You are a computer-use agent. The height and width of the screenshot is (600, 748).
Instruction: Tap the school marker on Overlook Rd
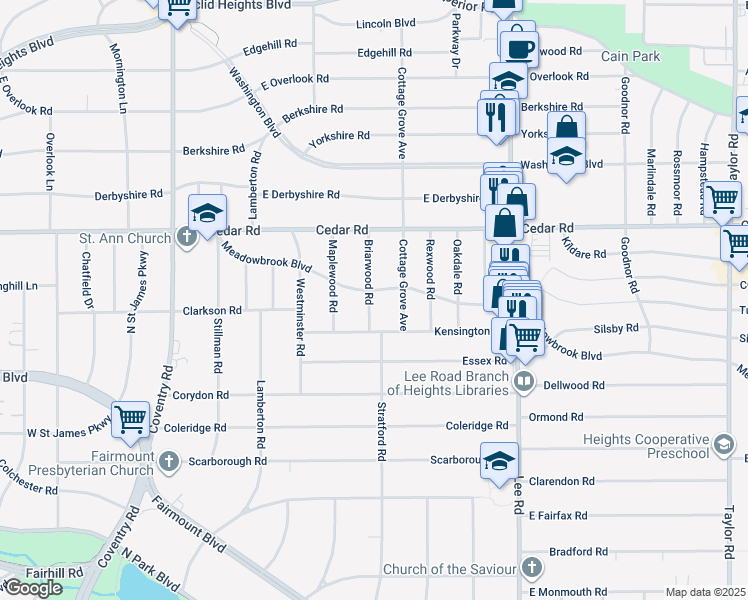point(508,80)
